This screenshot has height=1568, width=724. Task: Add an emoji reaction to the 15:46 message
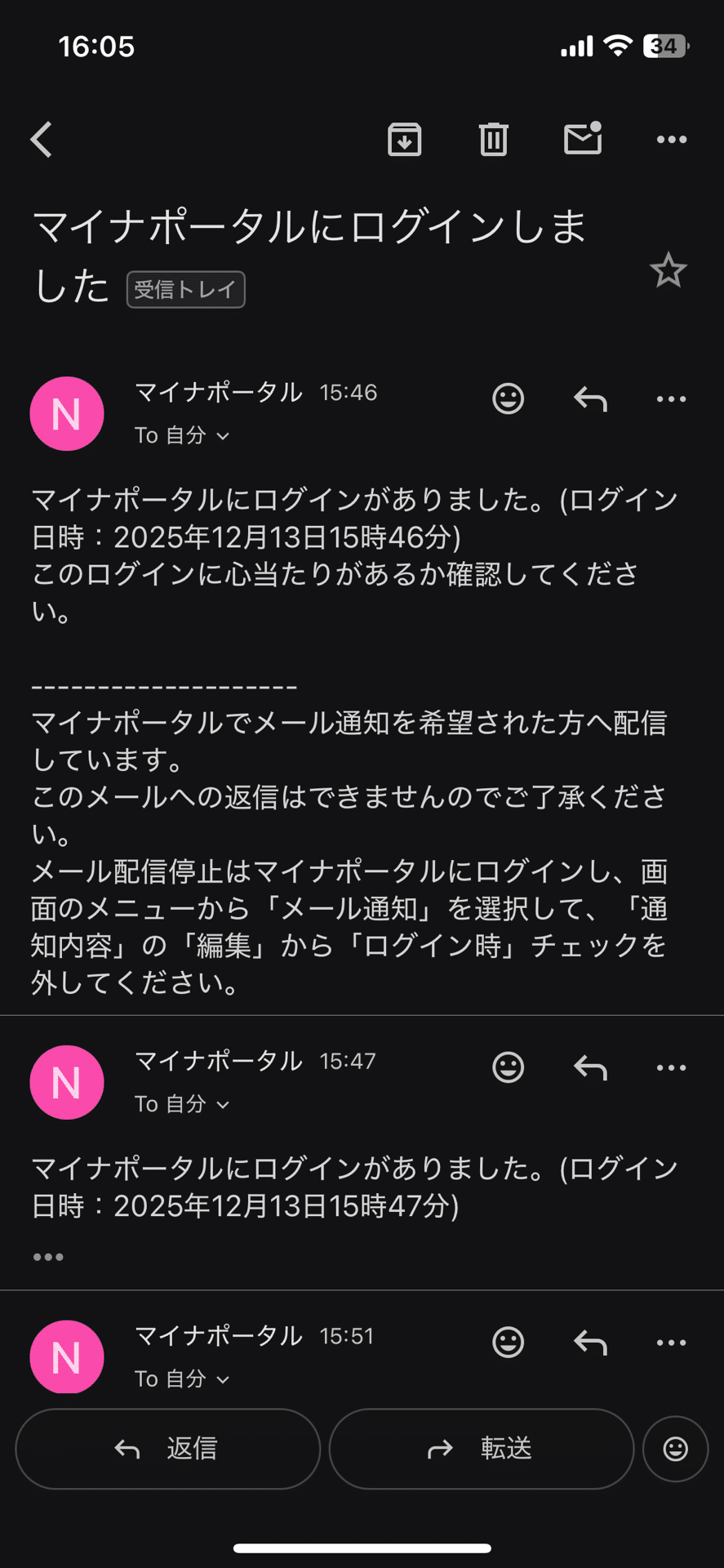pyautogui.click(x=508, y=399)
